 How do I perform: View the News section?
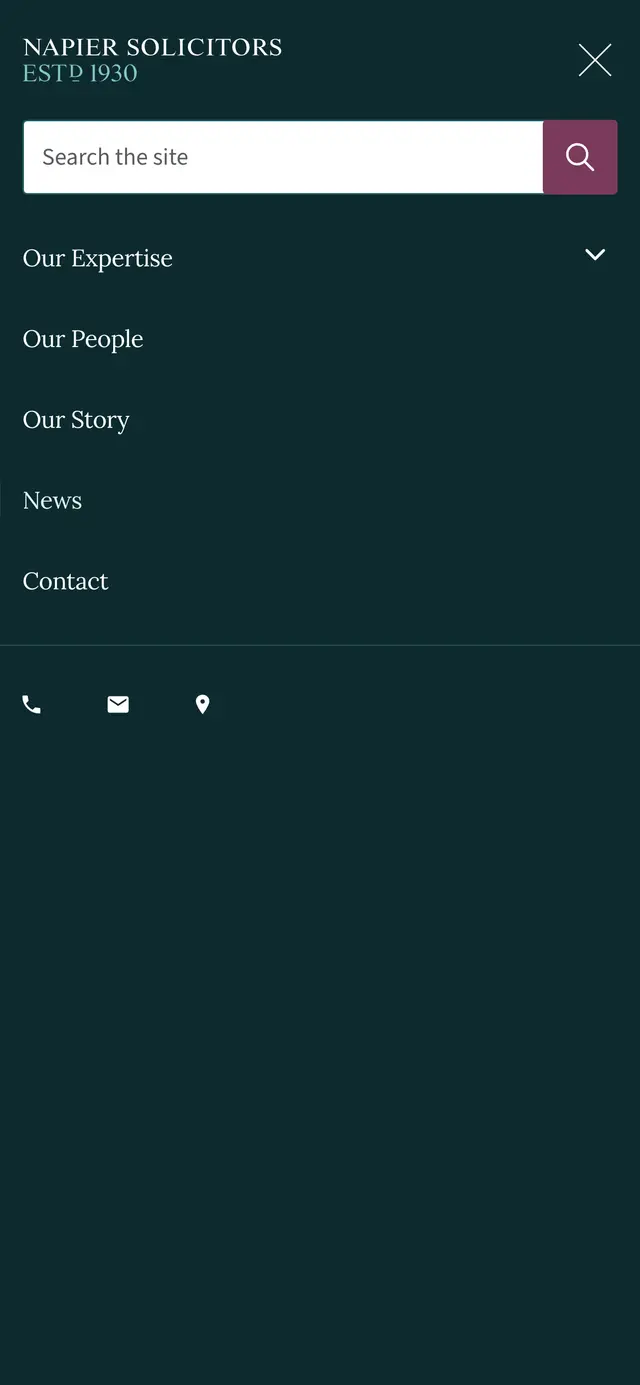point(52,500)
